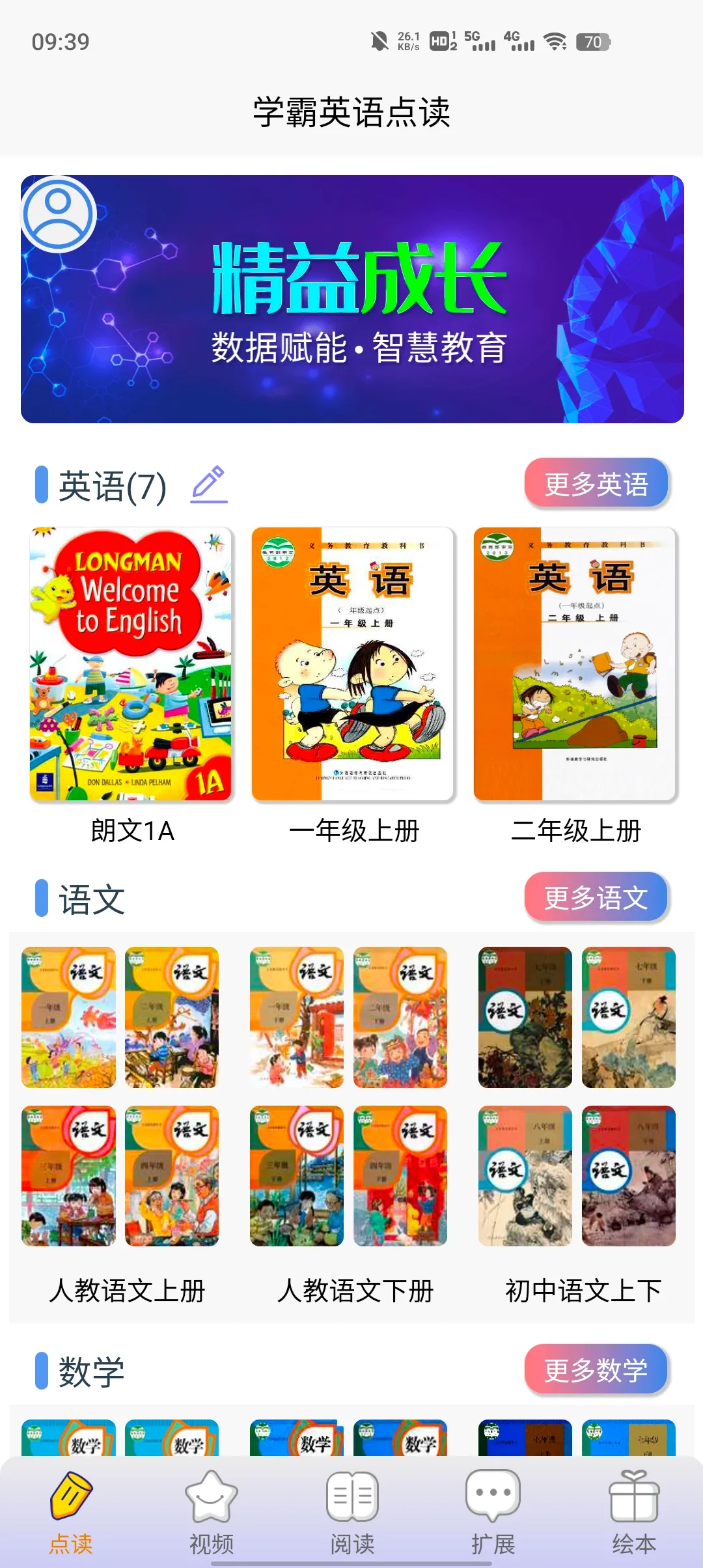Open the 绘本 gift box icon
Image resolution: width=703 pixels, height=1568 pixels.
pos(631,1500)
